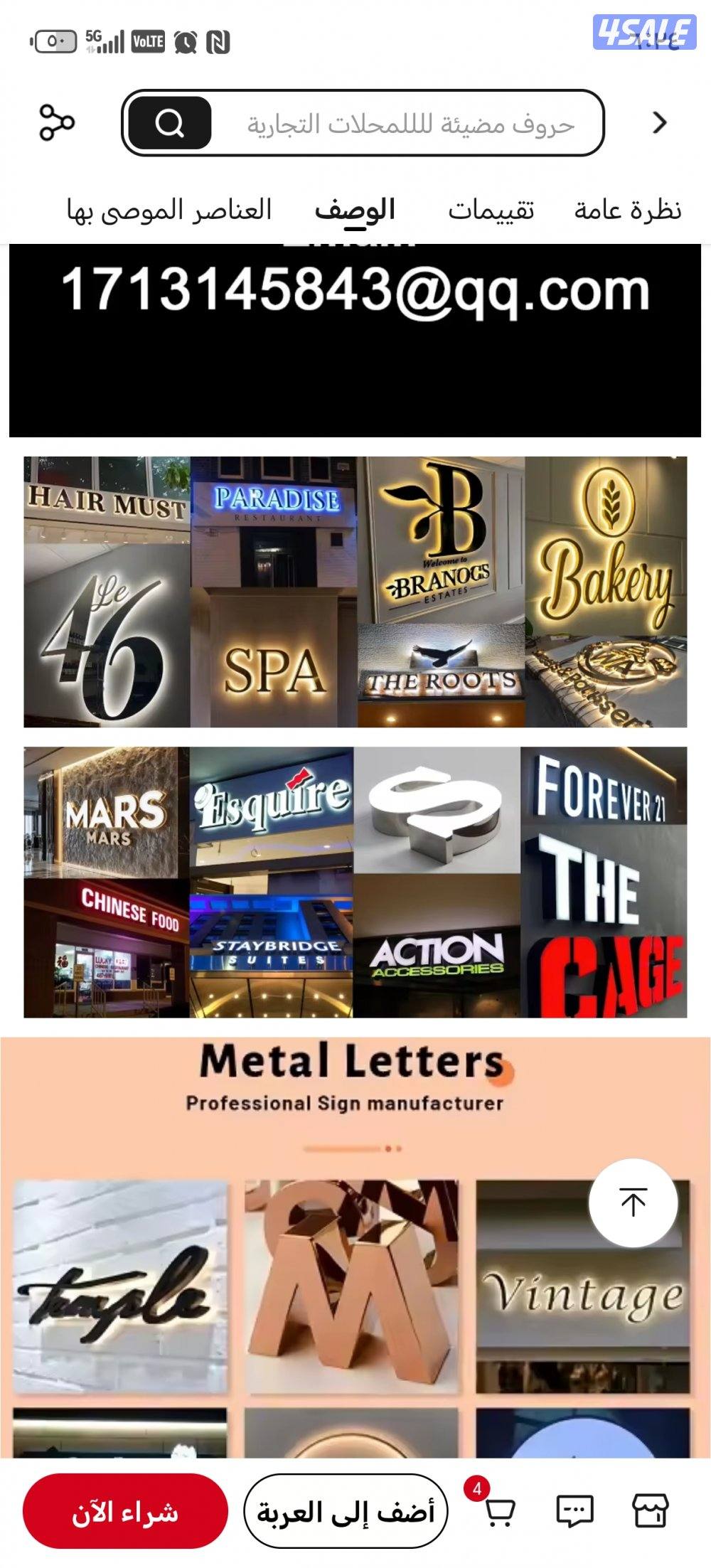Image resolution: width=711 pixels, height=1568 pixels.
Task: Tap أضف إلى العربة button
Action: click(346, 1513)
